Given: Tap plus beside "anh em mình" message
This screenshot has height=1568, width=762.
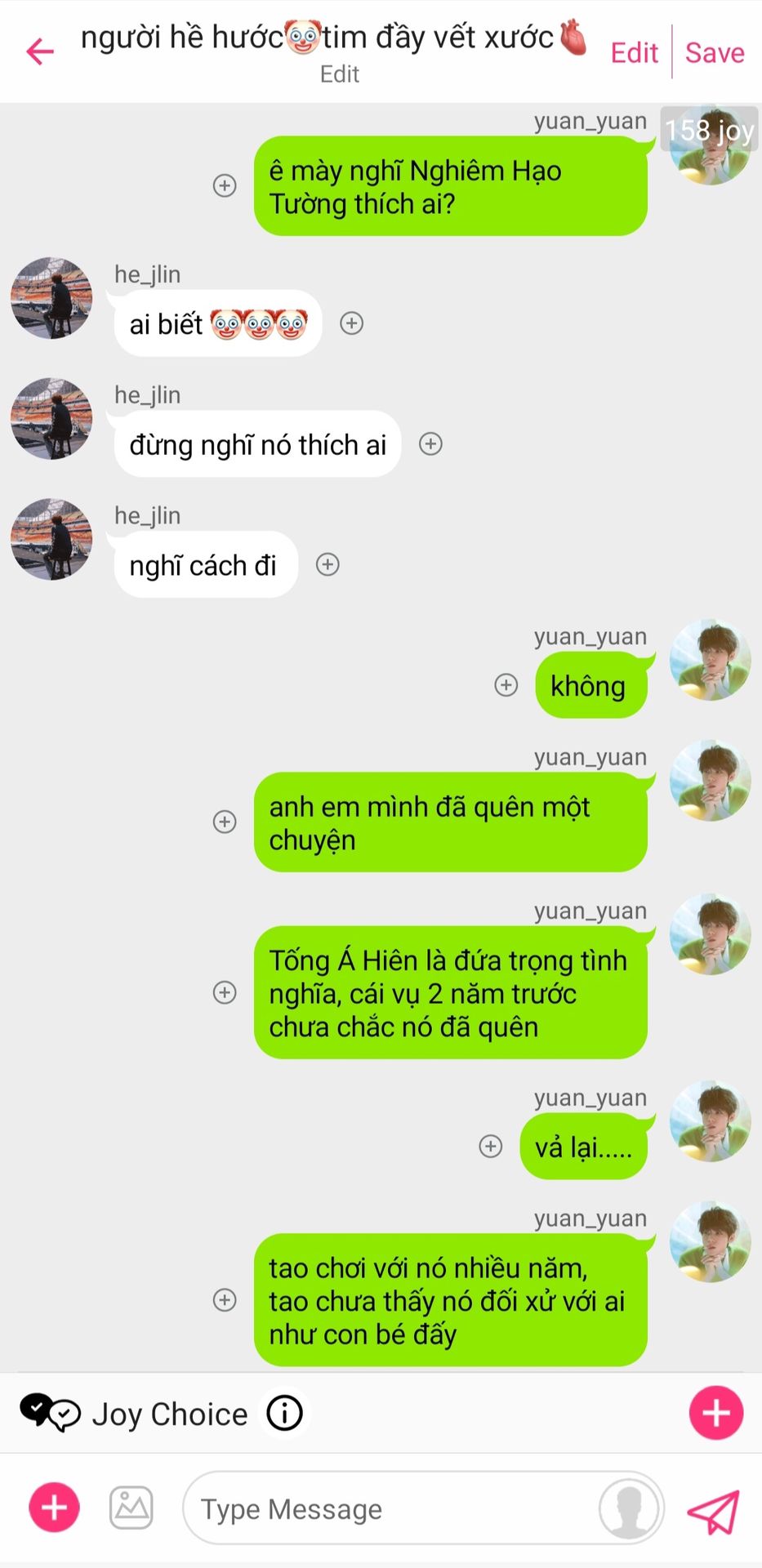Looking at the screenshot, I should click(225, 822).
